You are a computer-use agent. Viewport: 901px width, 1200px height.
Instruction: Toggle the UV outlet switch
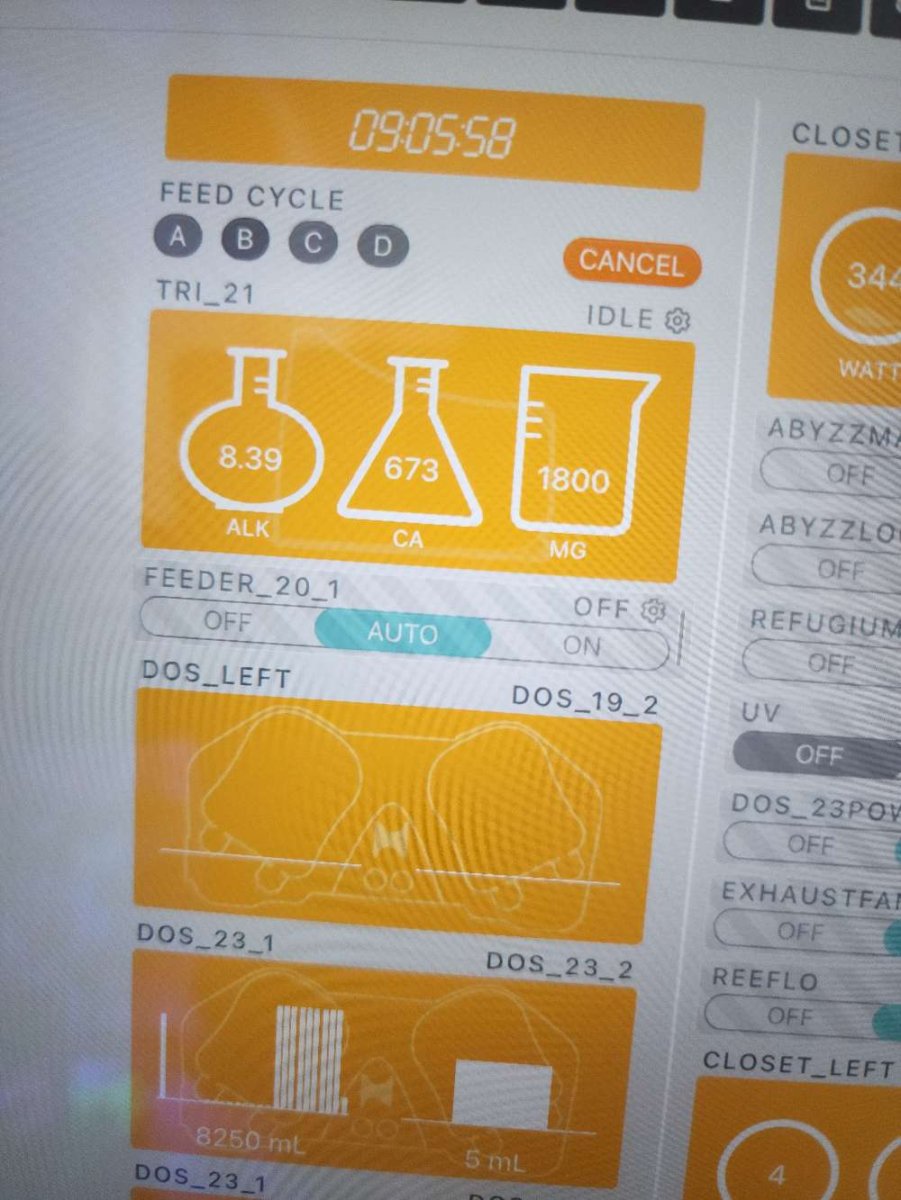coord(819,756)
